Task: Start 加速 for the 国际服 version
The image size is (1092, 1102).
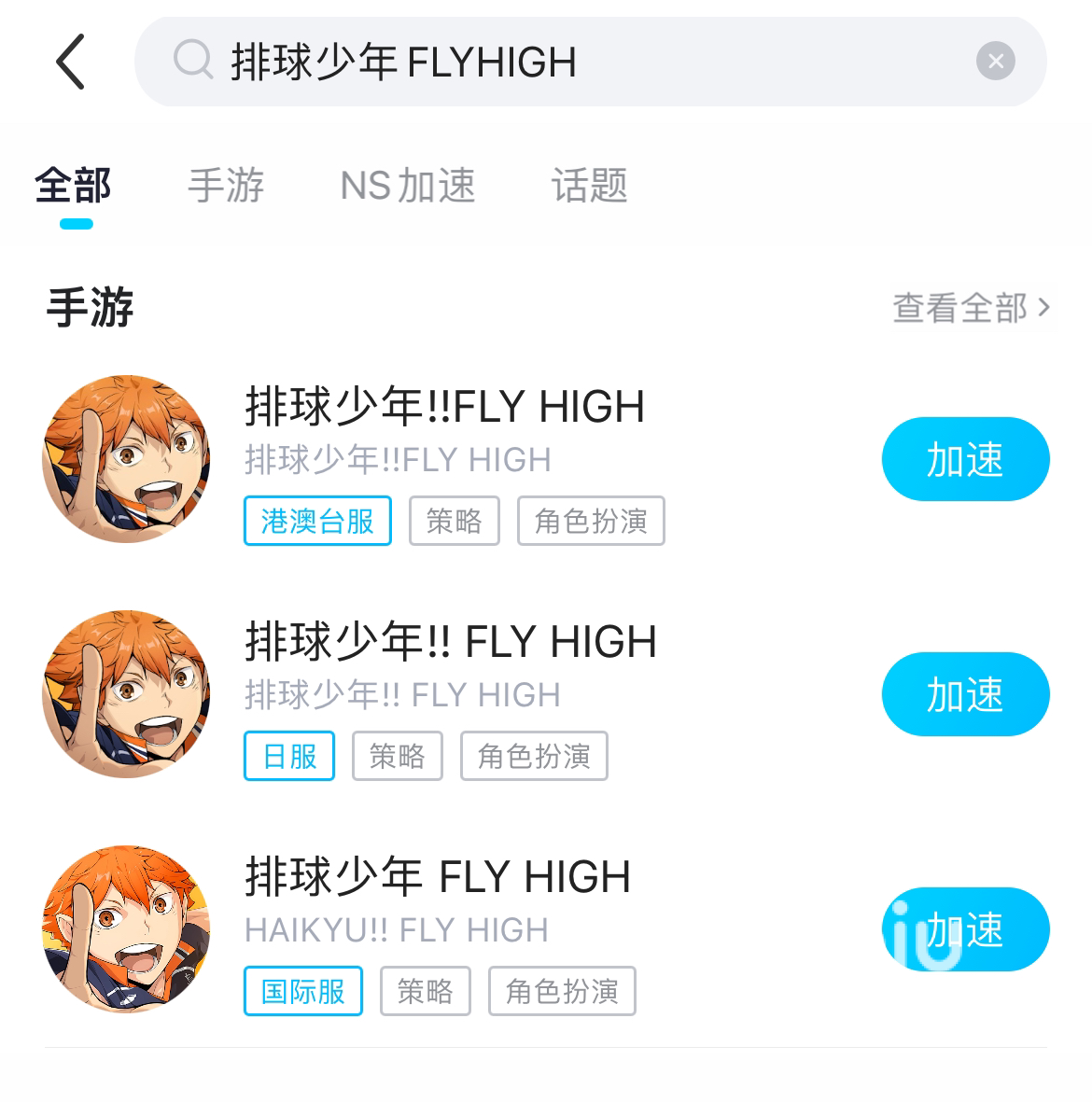Action: 965,929
